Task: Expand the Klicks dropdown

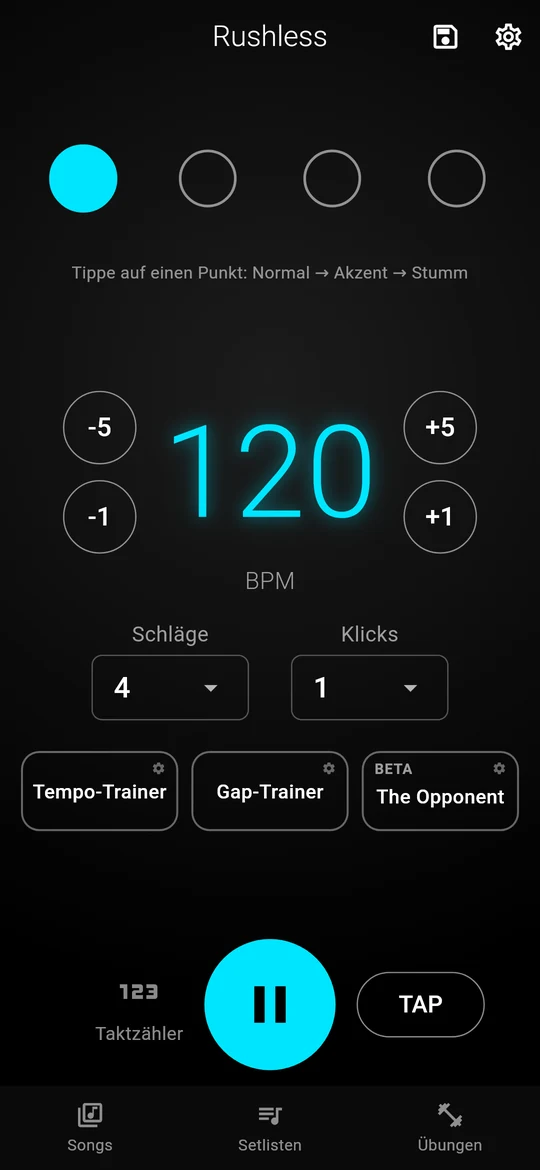Action: [x=369, y=687]
